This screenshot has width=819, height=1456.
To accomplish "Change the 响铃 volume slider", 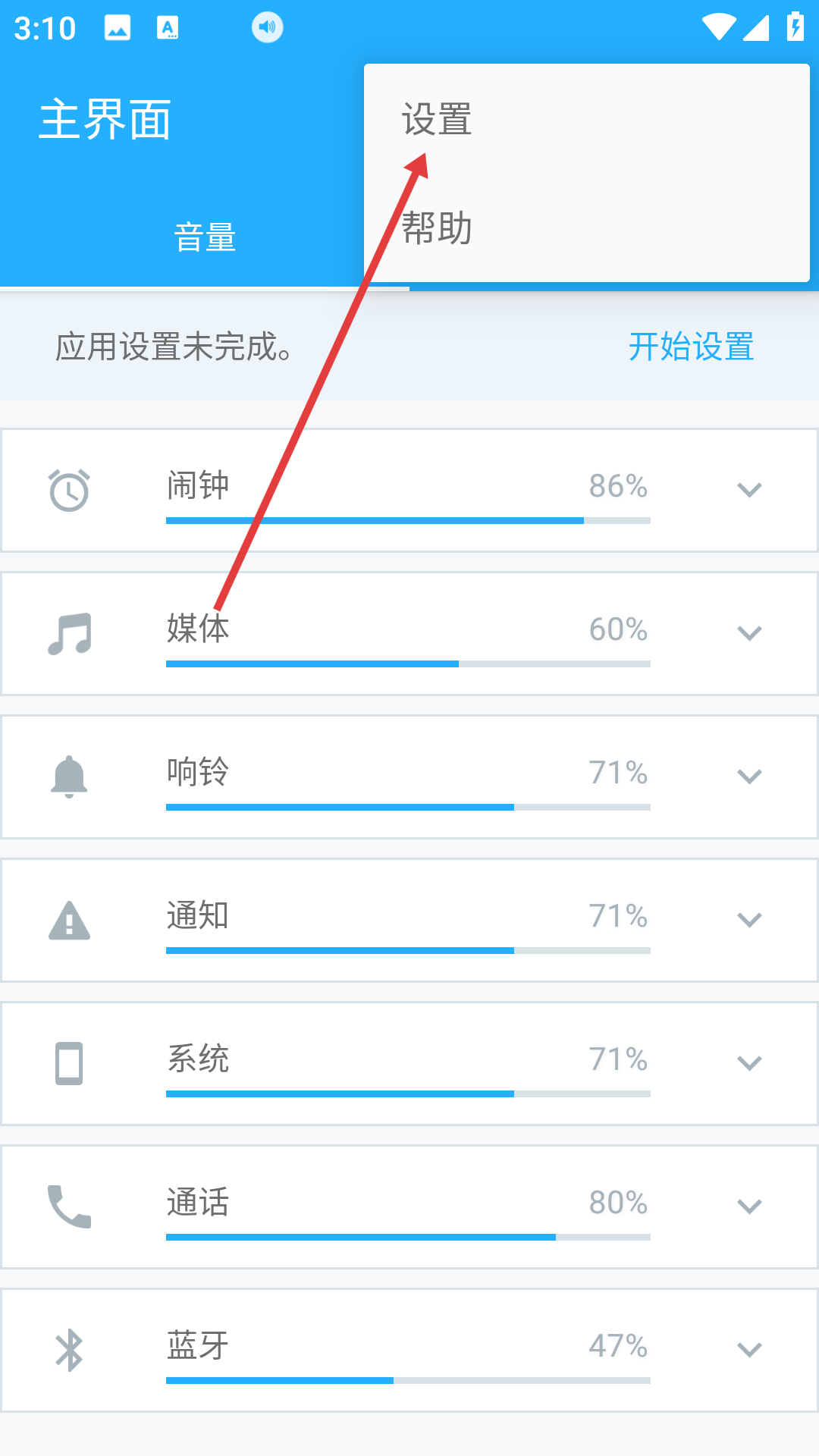I will coord(408,808).
